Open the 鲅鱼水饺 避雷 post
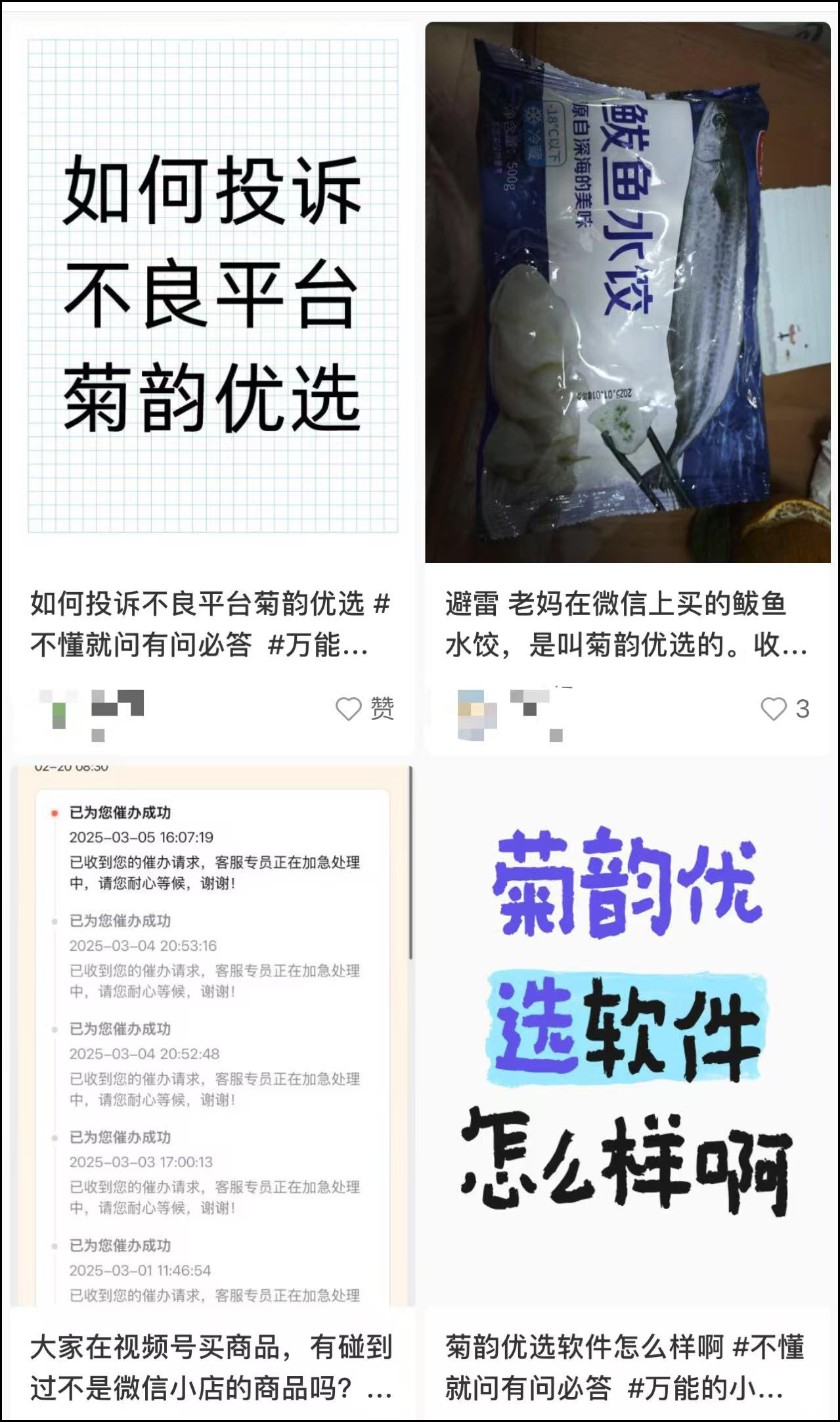Screen dimensions: 840x1422 [627, 292]
